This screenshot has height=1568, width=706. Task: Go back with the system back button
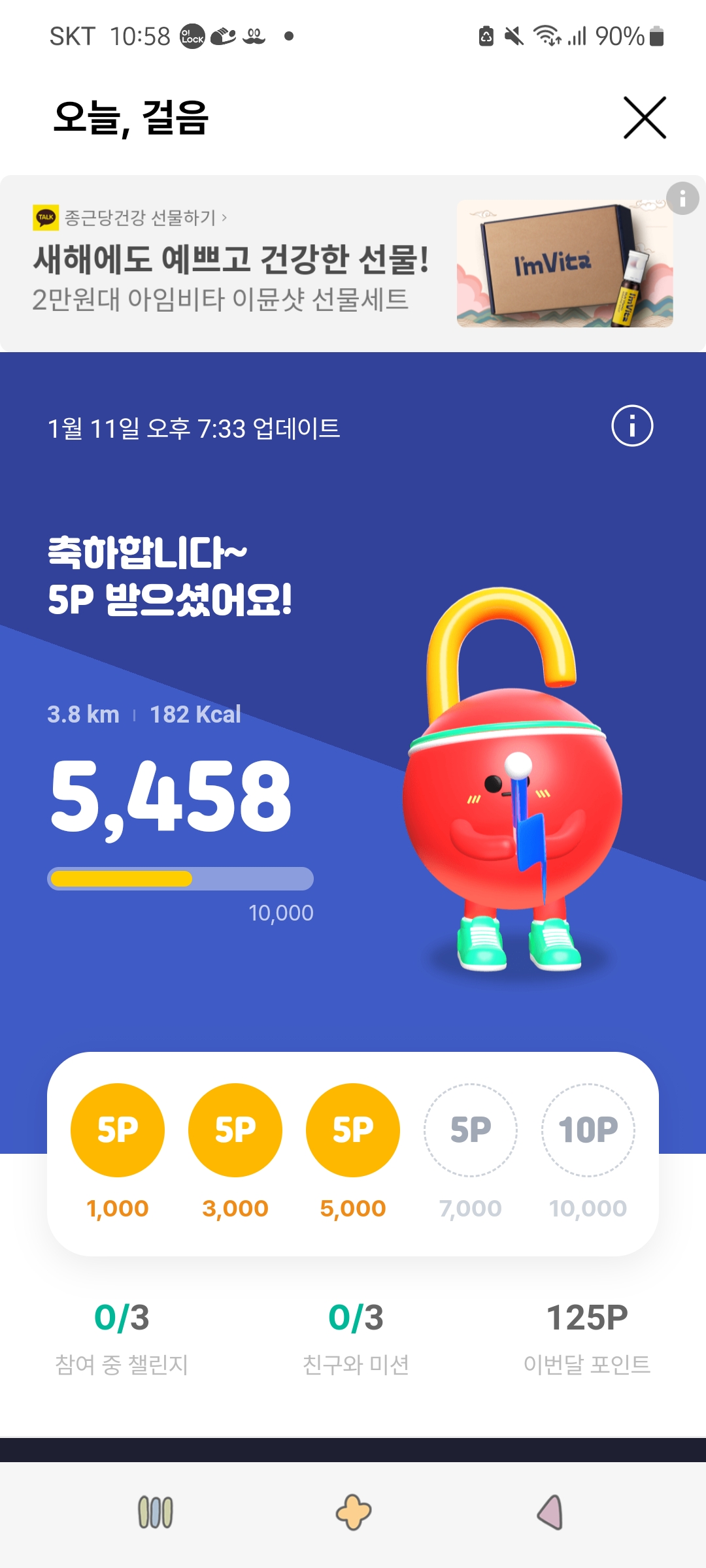(x=550, y=1512)
